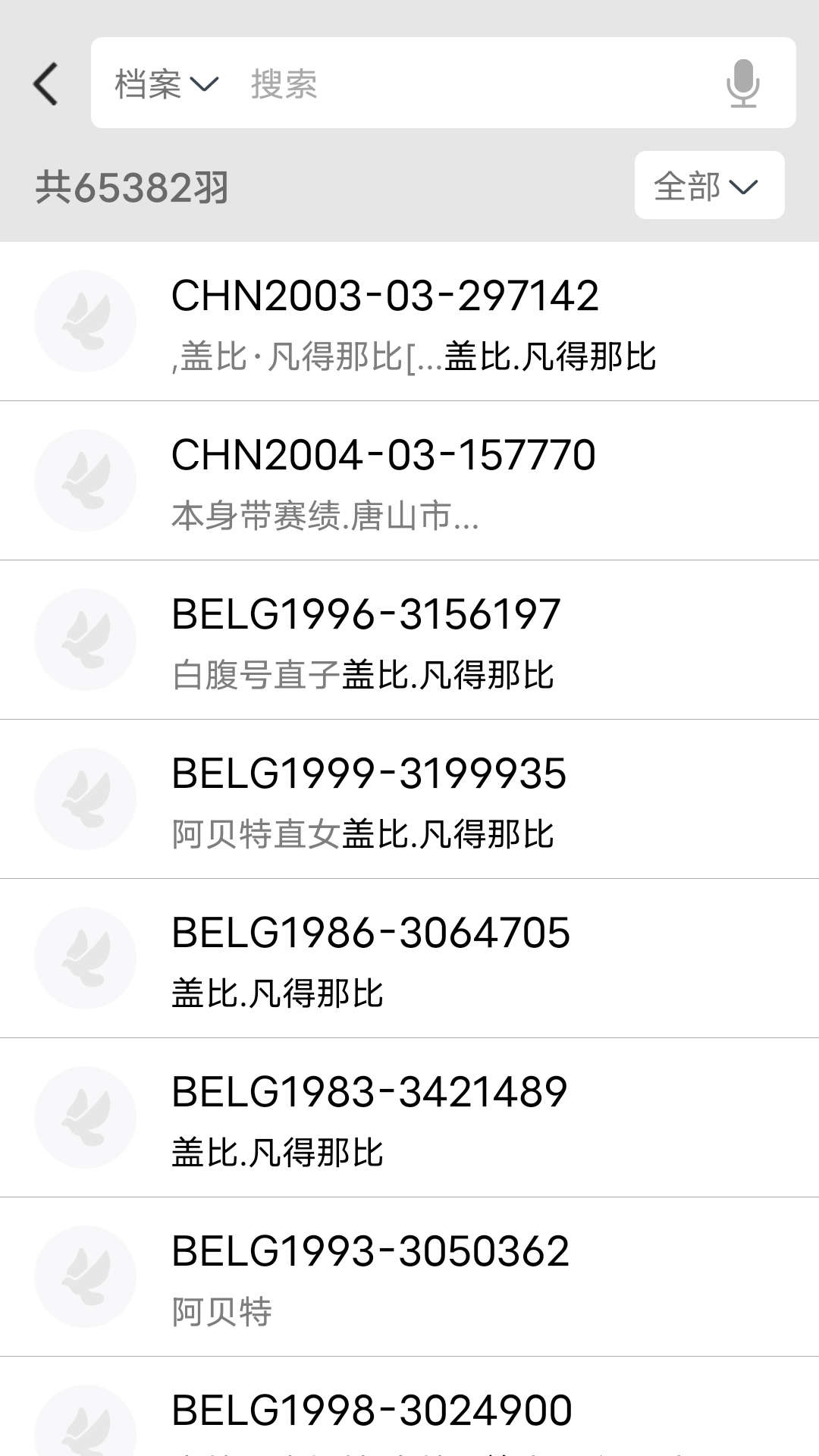Select the 阿贝特 pigeon BELG1993-3050362
The width and height of the screenshot is (819, 1456).
coord(409,1277)
